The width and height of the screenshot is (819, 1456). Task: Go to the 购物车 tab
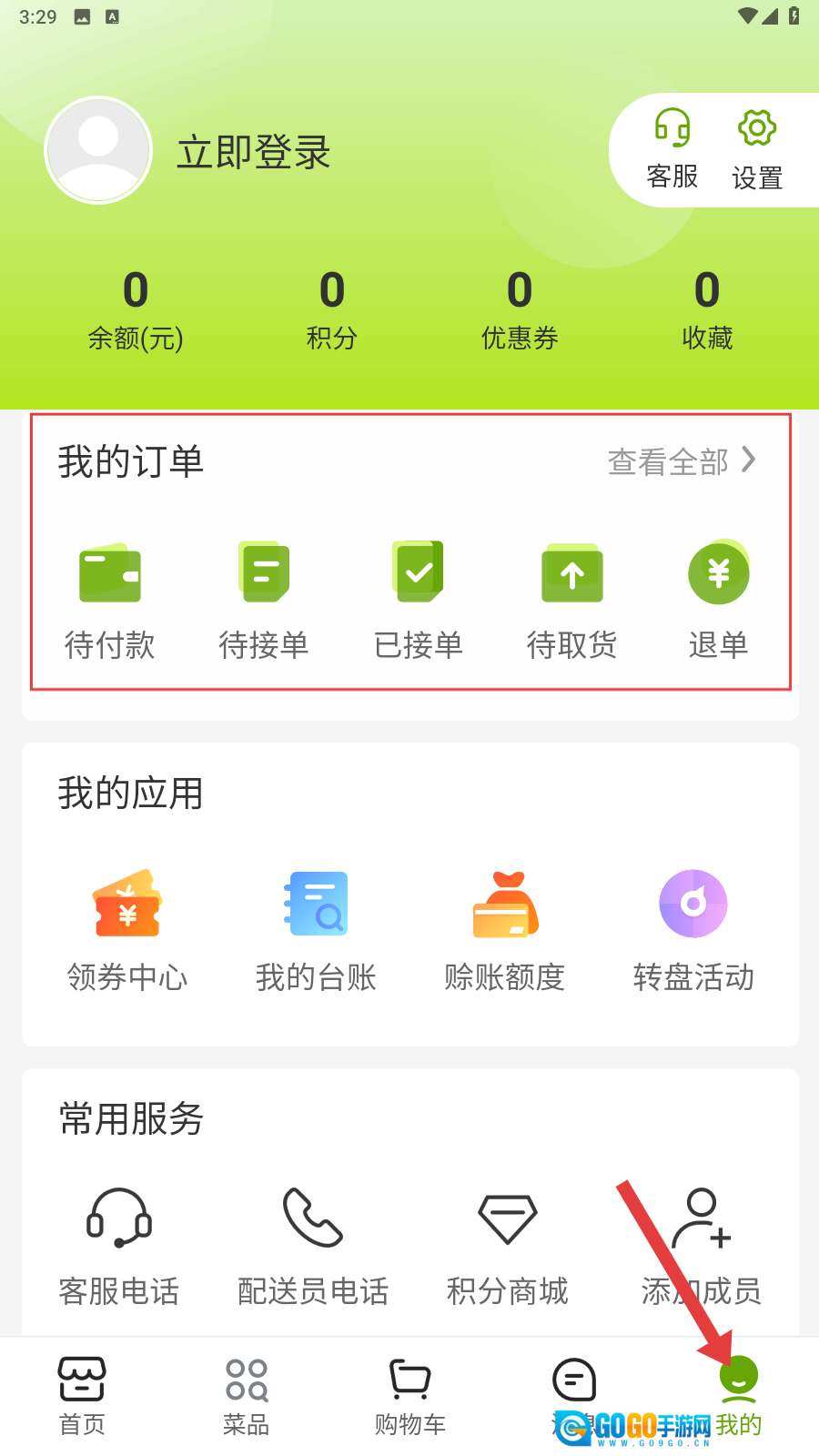coord(410,1396)
